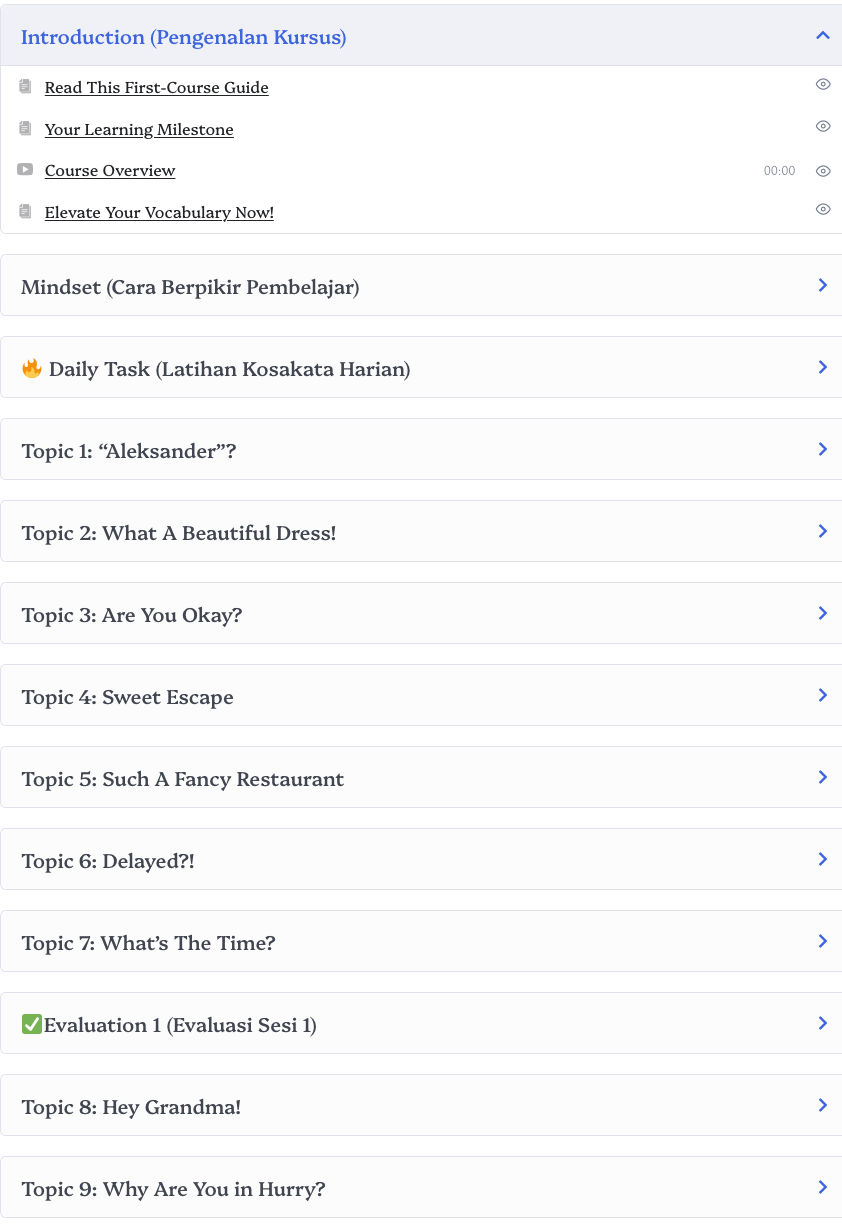Viewport: 842px width, 1228px height.
Task: Open the Course Overview video
Action: point(110,171)
